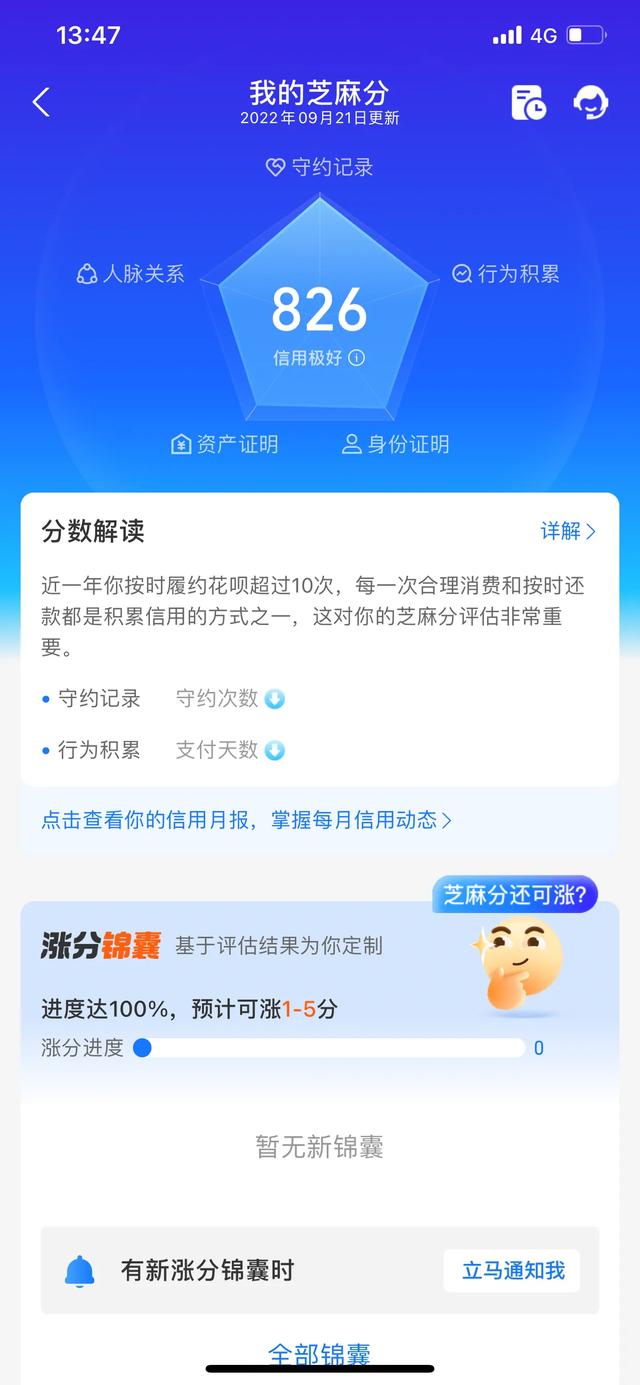The image size is (640, 1385).
Task: Open the 守约记录 dimension
Action: (x=320, y=167)
